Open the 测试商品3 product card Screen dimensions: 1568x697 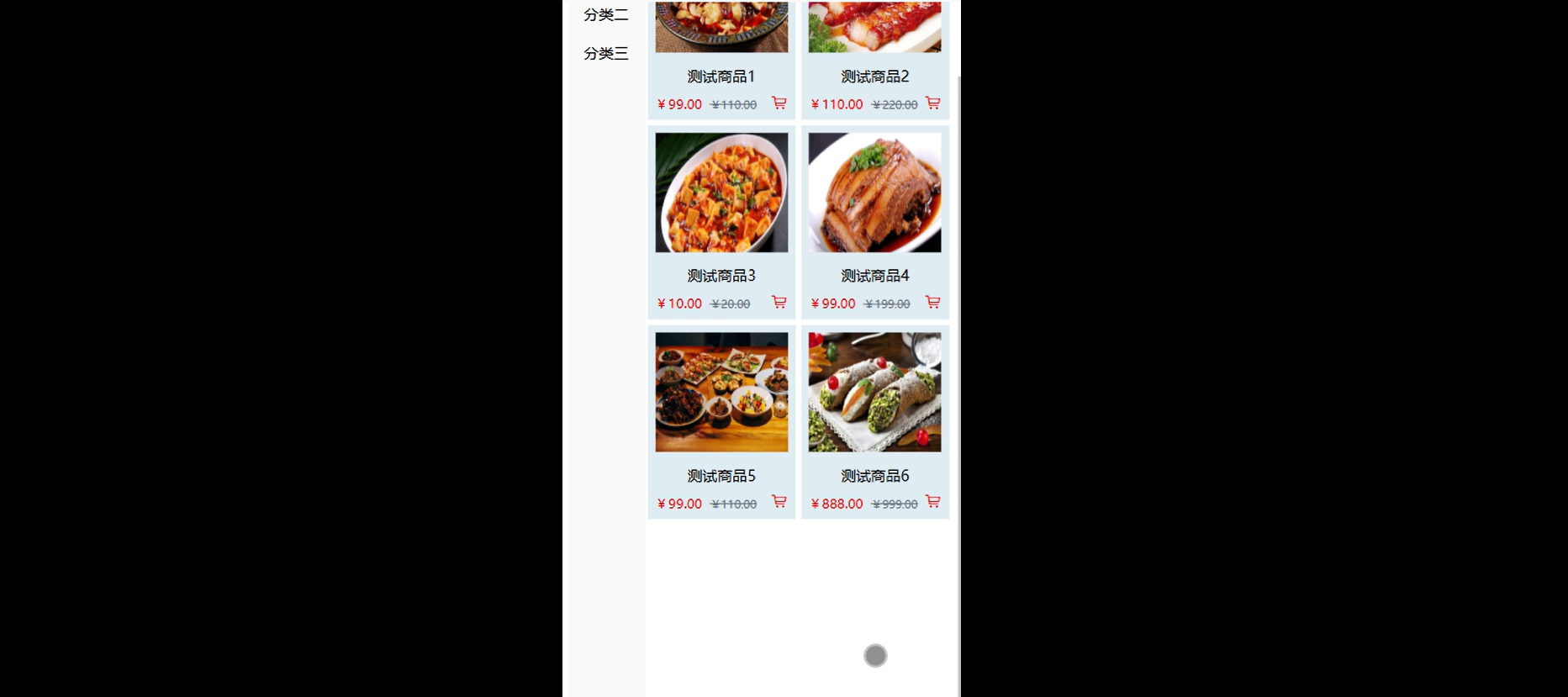(721, 223)
